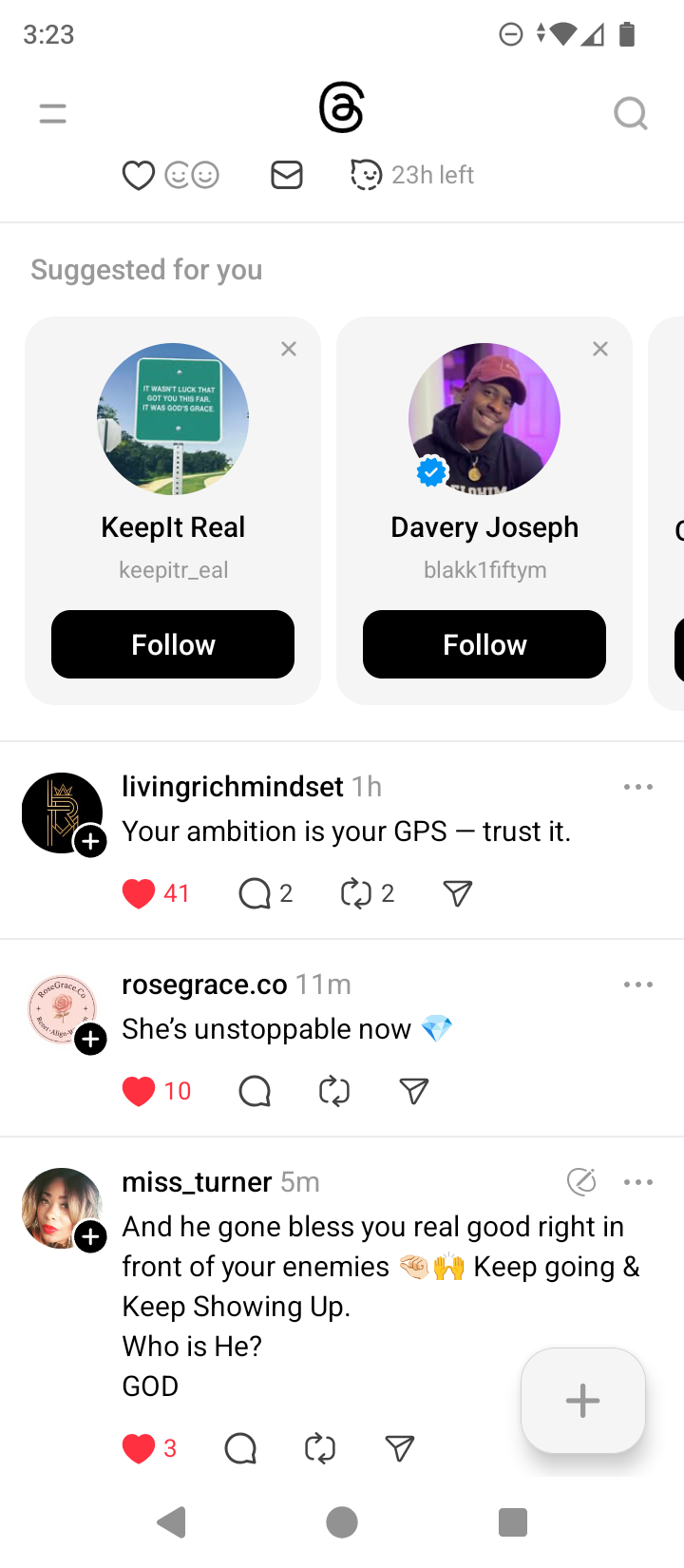This screenshot has height=1568, width=684.
Task: Create a new thread with plus button
Action: point(582,1400)
